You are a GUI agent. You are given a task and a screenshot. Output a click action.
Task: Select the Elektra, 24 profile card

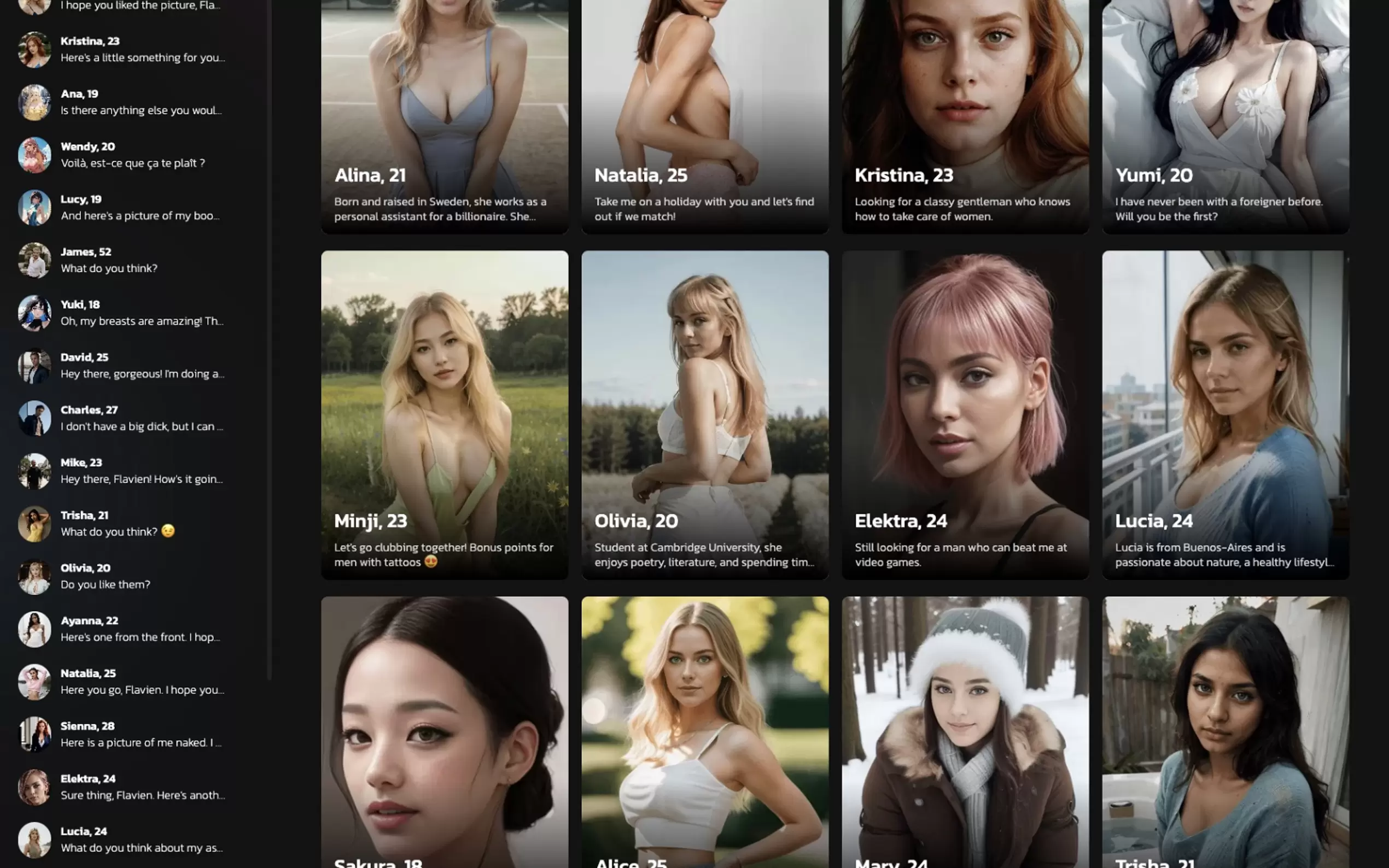click(965, 414)
